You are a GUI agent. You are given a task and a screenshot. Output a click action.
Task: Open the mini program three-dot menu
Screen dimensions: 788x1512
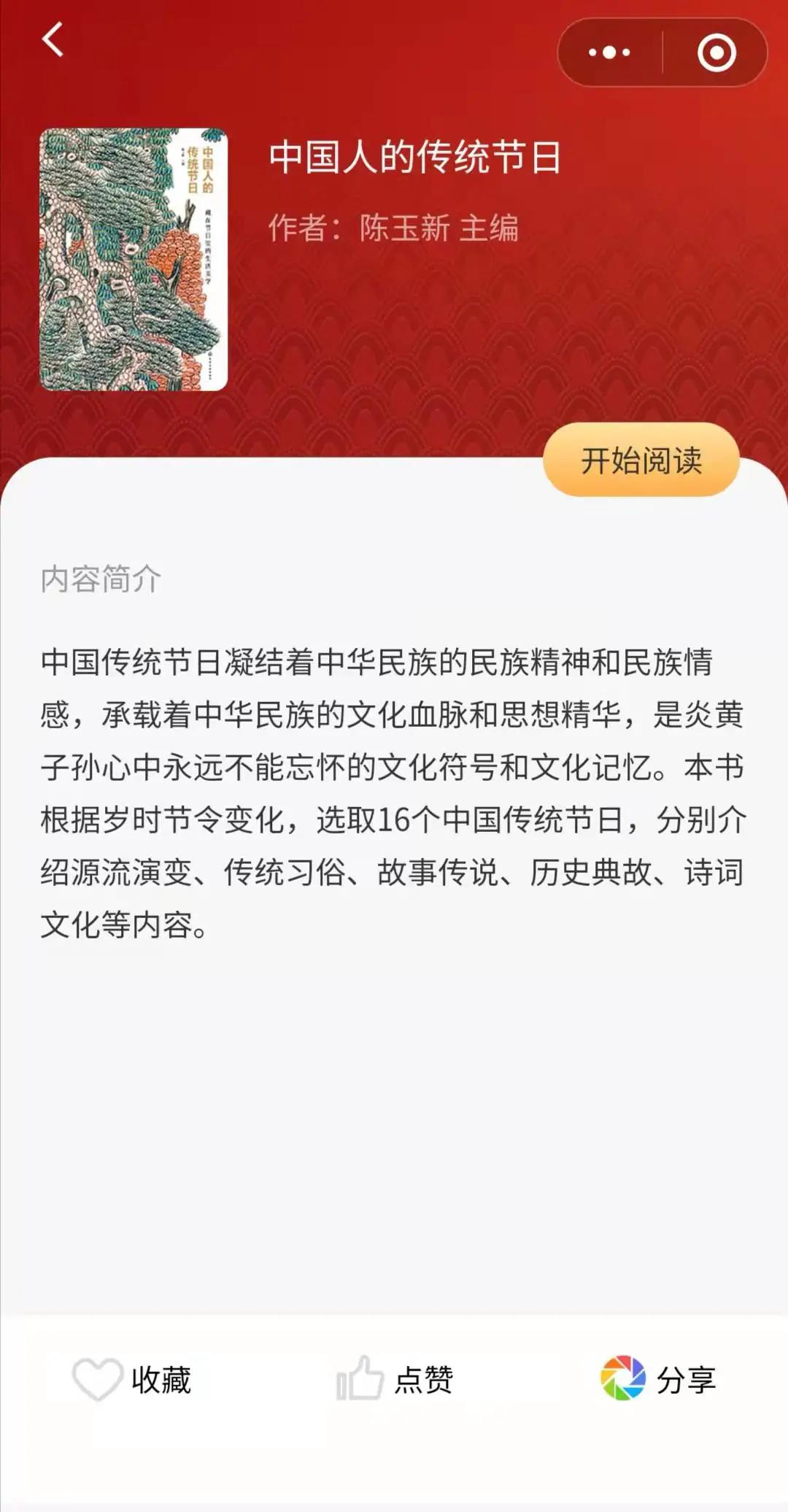609,53
